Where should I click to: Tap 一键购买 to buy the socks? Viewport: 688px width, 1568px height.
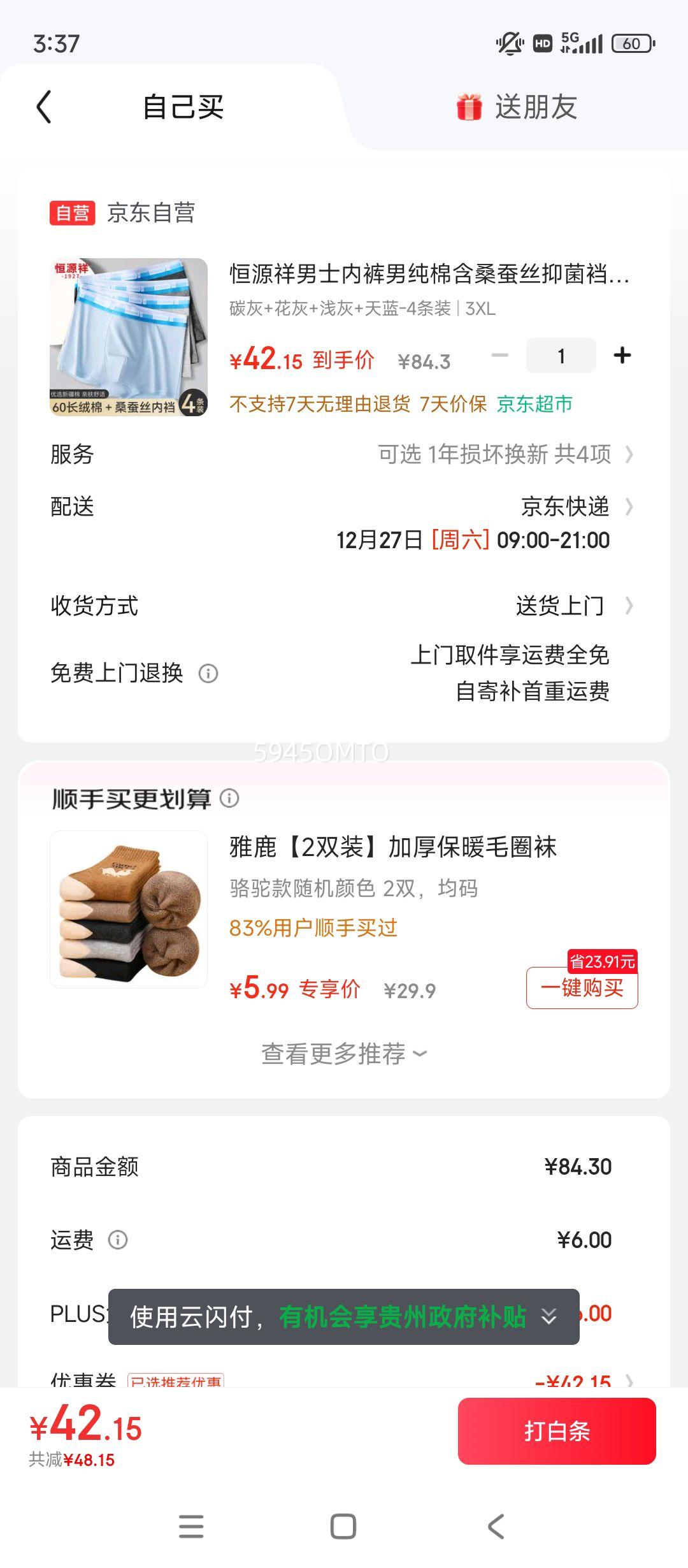pyautogui.click(x=582, y=988)
